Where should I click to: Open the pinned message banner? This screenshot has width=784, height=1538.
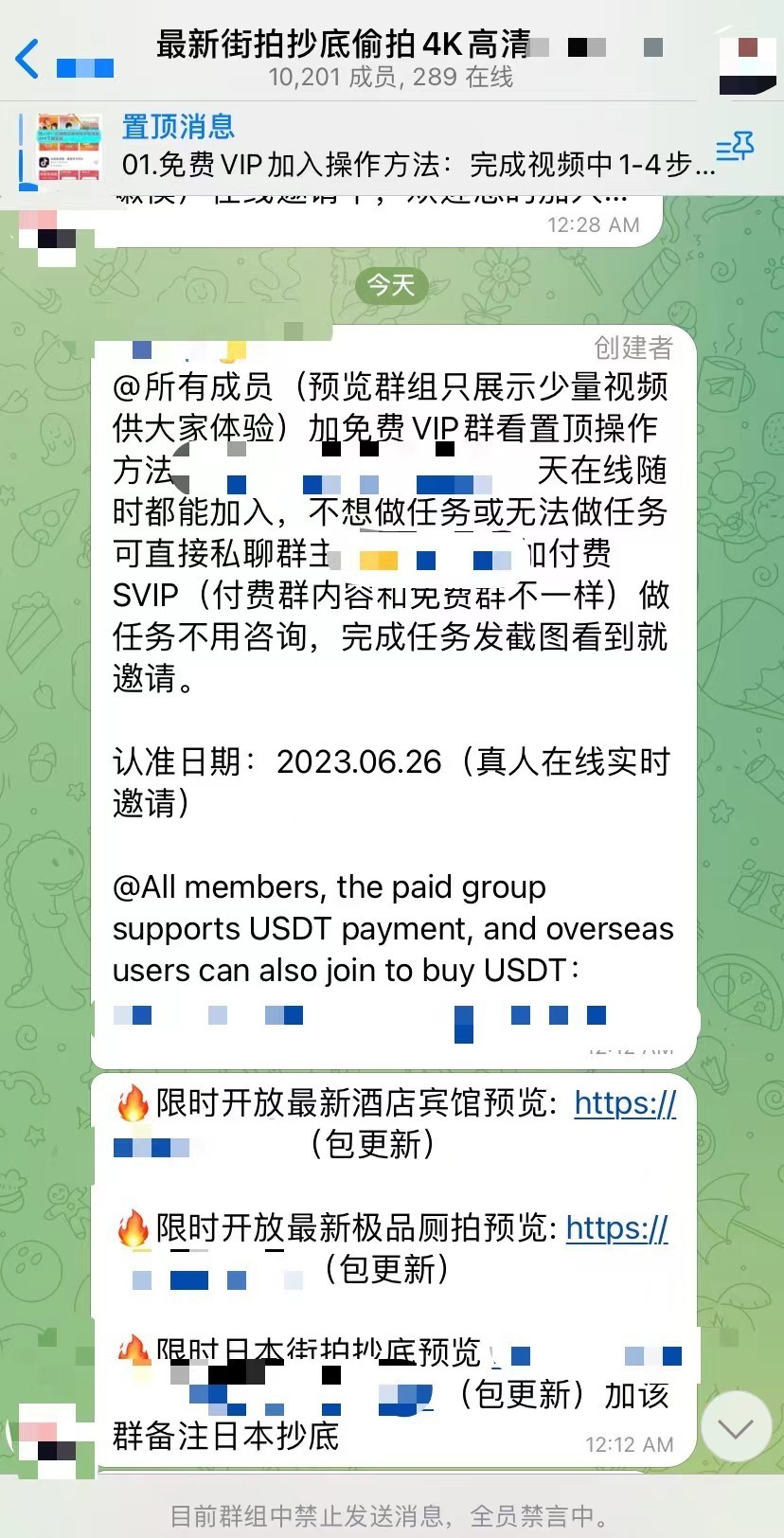tap(369, 147)
